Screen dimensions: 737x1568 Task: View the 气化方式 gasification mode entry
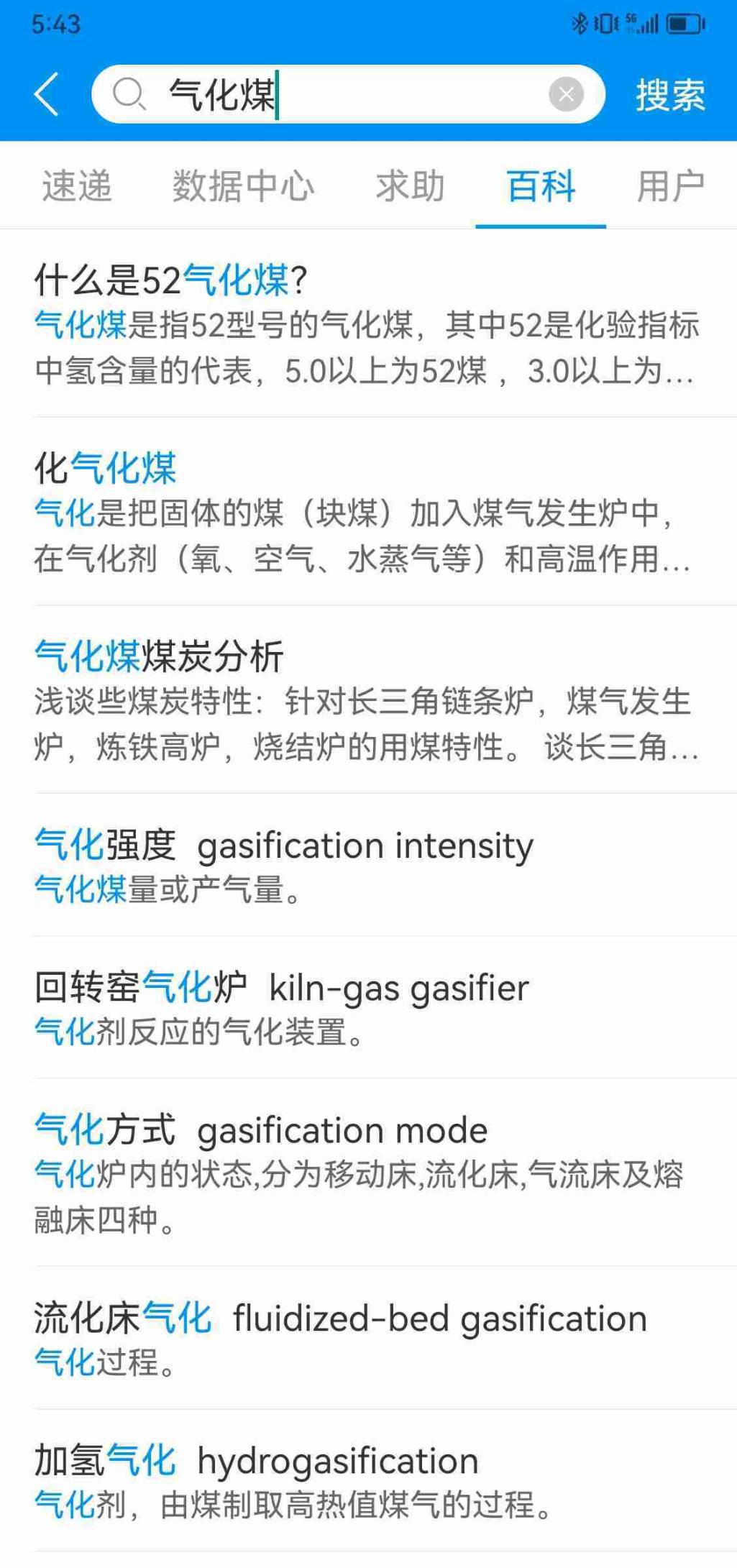367,1173
